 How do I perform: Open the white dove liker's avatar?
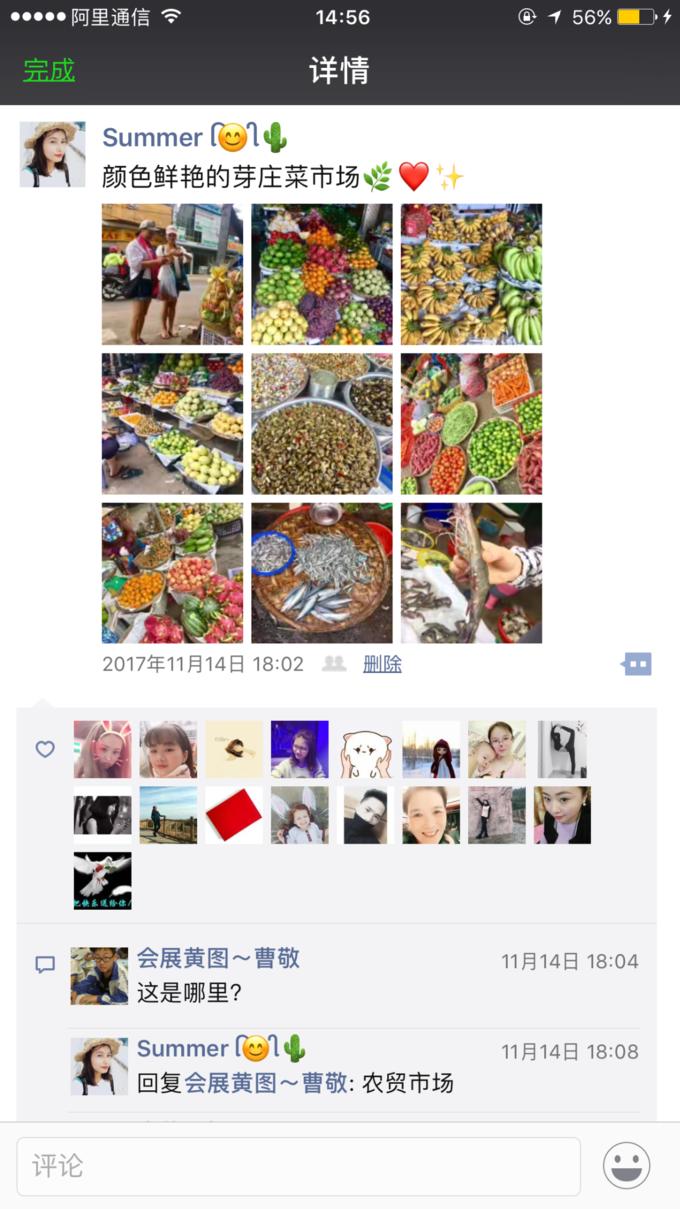(102, 880)
